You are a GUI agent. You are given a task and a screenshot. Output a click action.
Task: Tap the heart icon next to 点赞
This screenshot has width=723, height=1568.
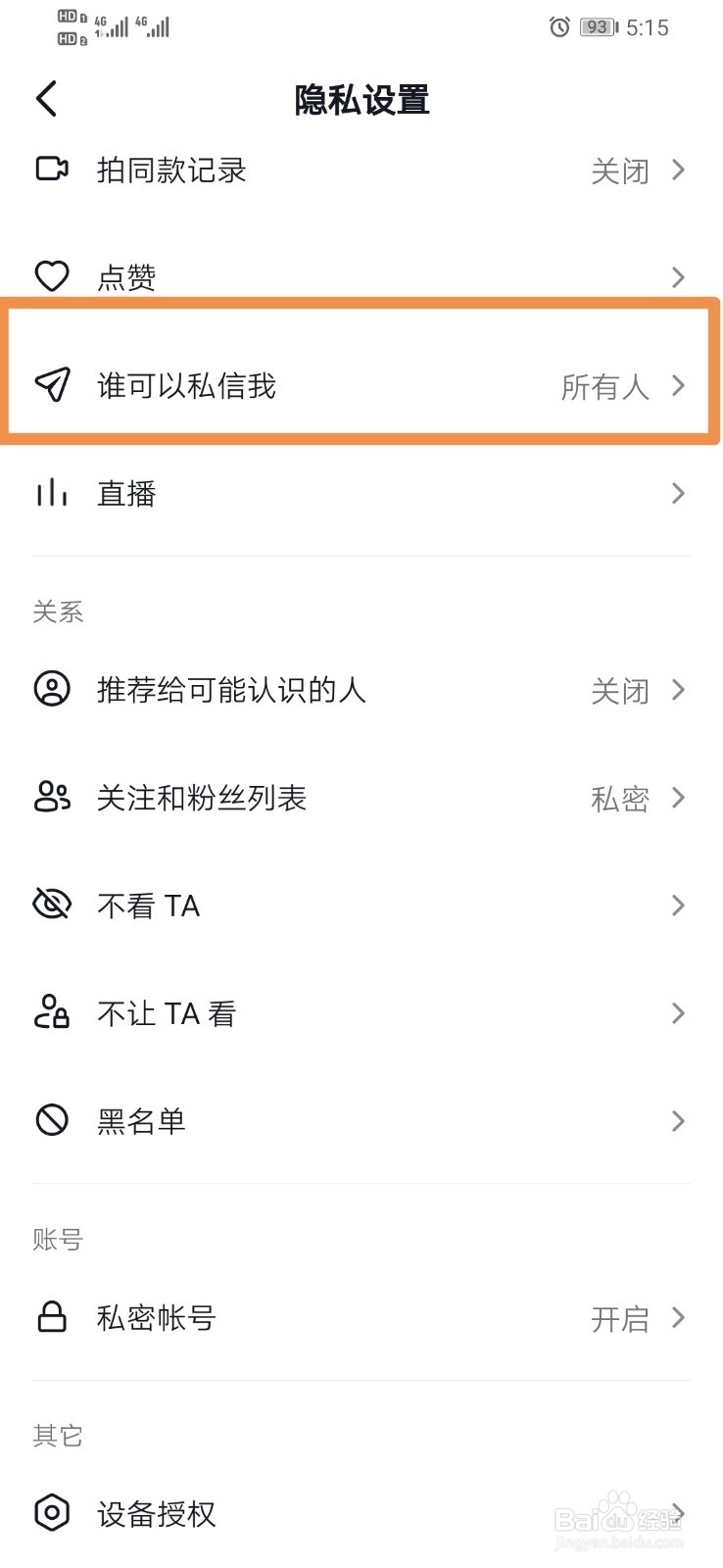pos(53,276)
